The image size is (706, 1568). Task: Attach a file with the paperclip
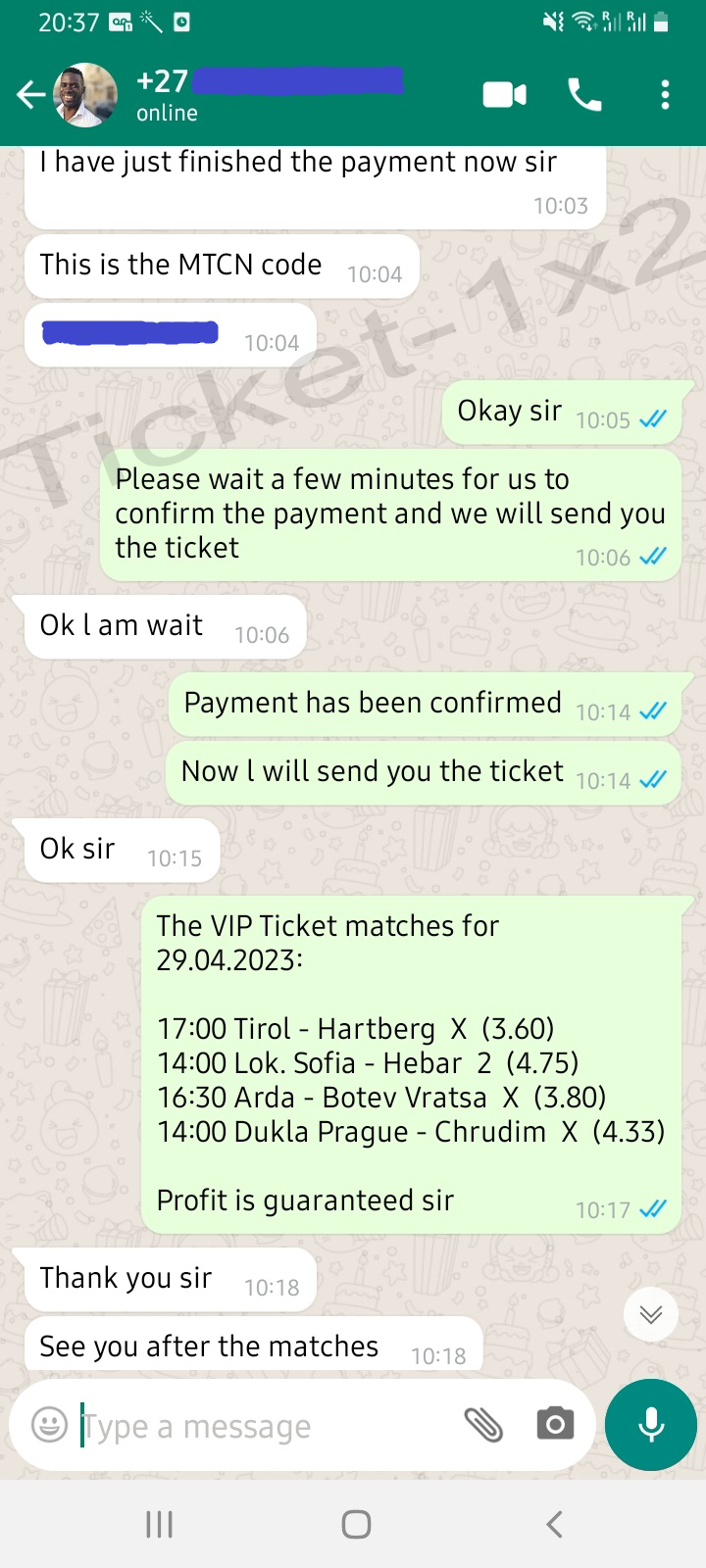click(482, 1425)
